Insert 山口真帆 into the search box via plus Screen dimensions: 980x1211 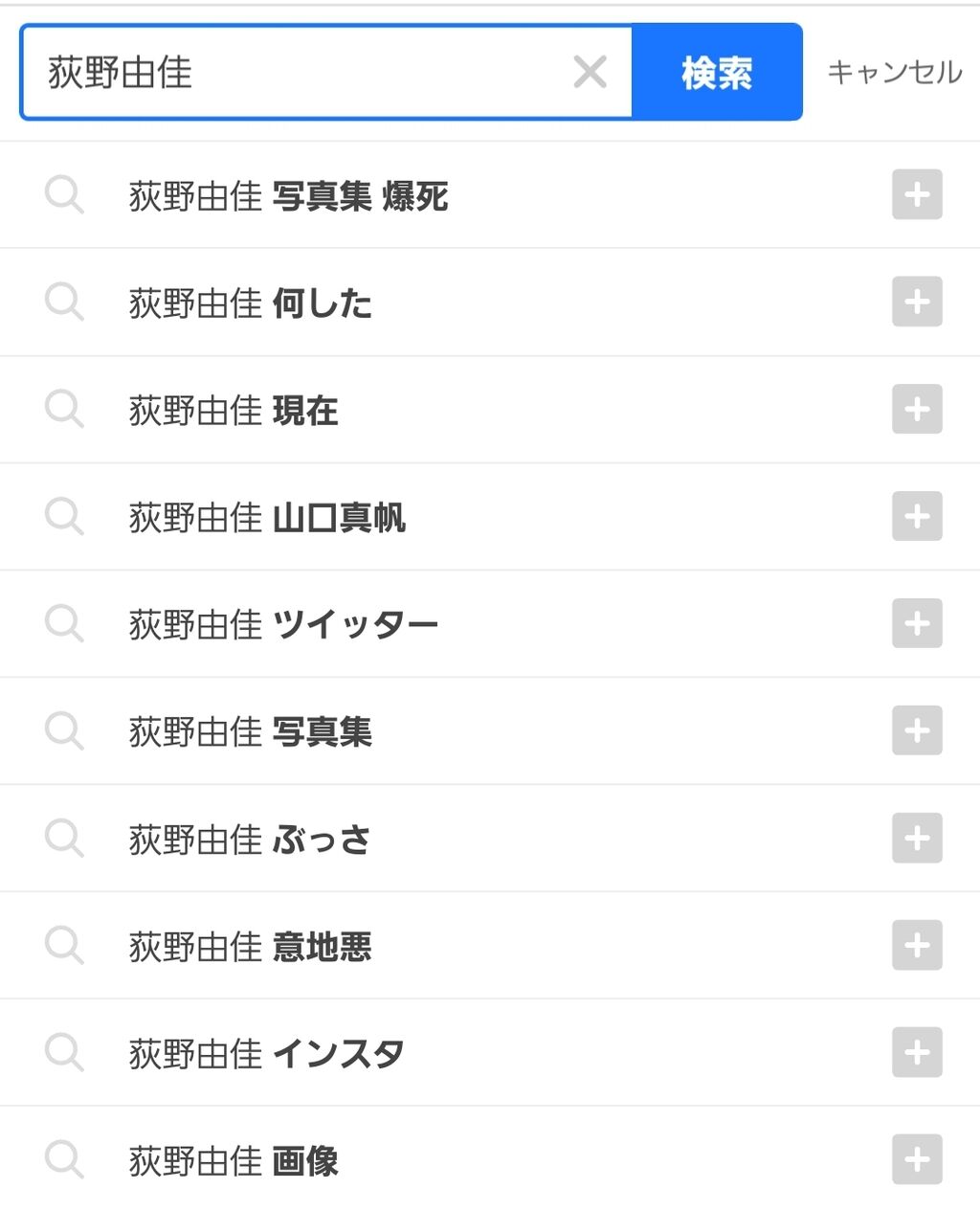917,517
